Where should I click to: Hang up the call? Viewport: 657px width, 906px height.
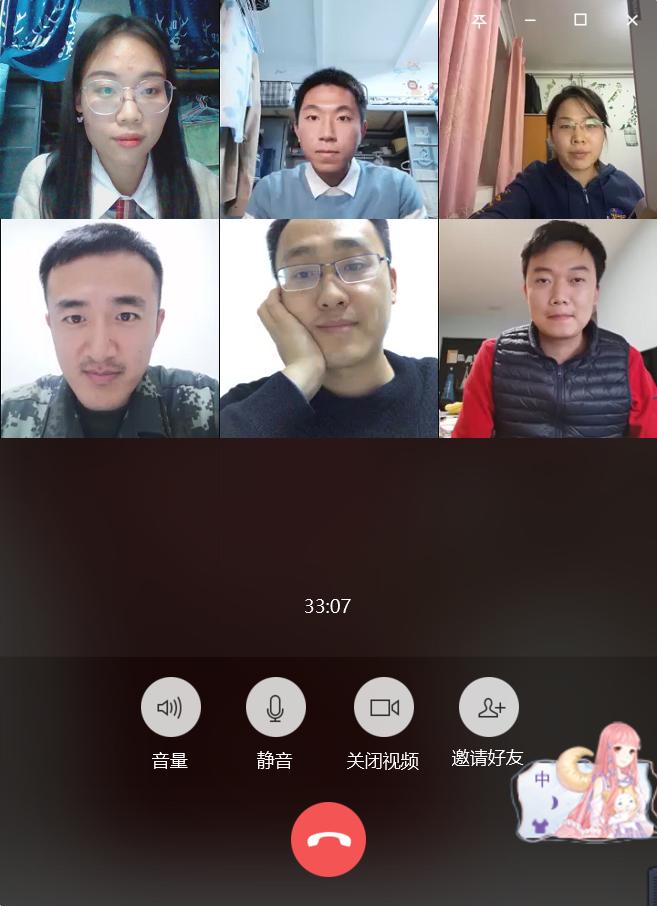(x=328, y=839)
